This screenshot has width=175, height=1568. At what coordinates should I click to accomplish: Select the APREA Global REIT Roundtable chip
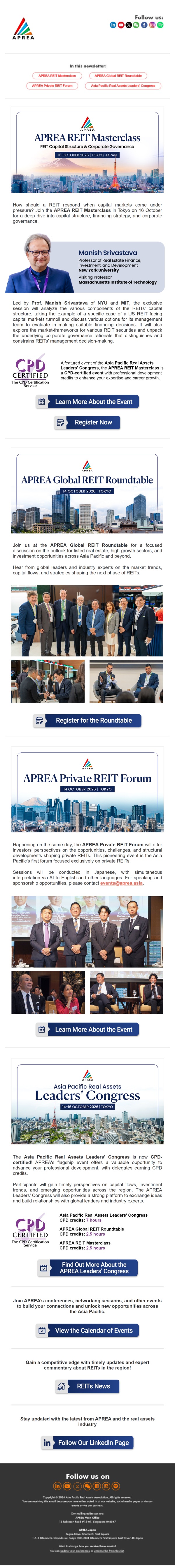pos(118,76)
